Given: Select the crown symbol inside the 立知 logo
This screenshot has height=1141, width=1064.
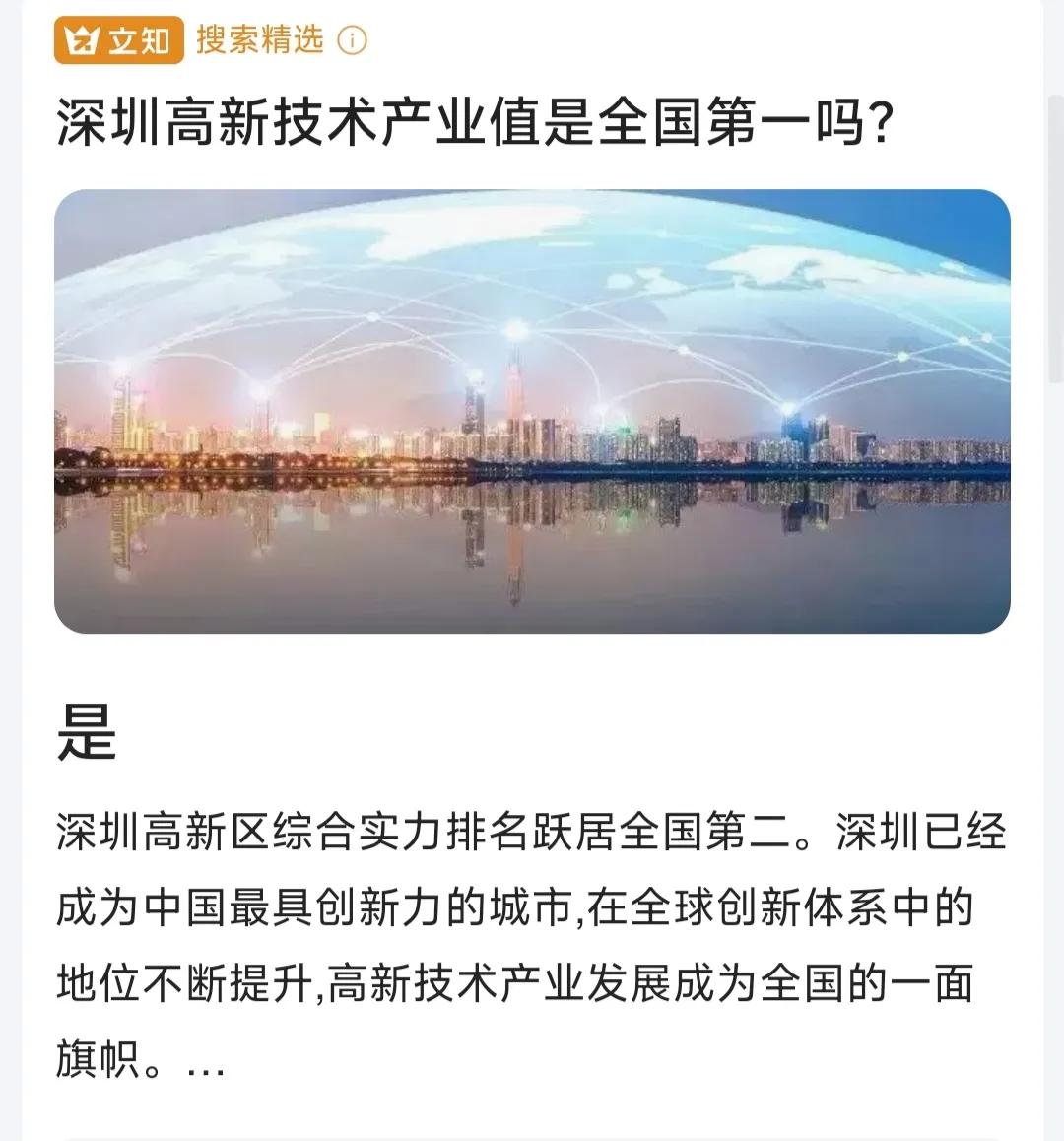Looking at the screenshot, I should point(84,37).
